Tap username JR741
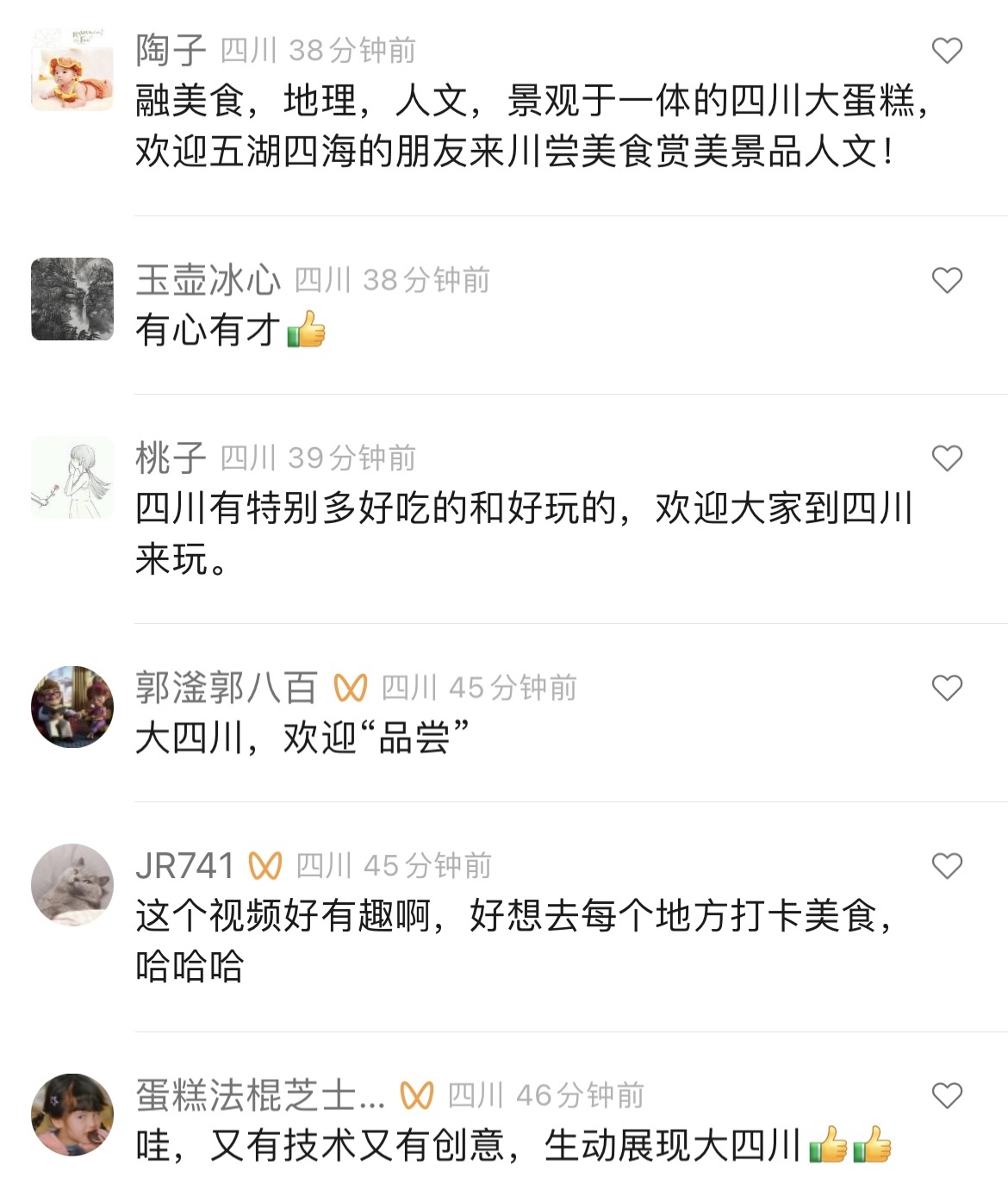 tap(184, 866)
